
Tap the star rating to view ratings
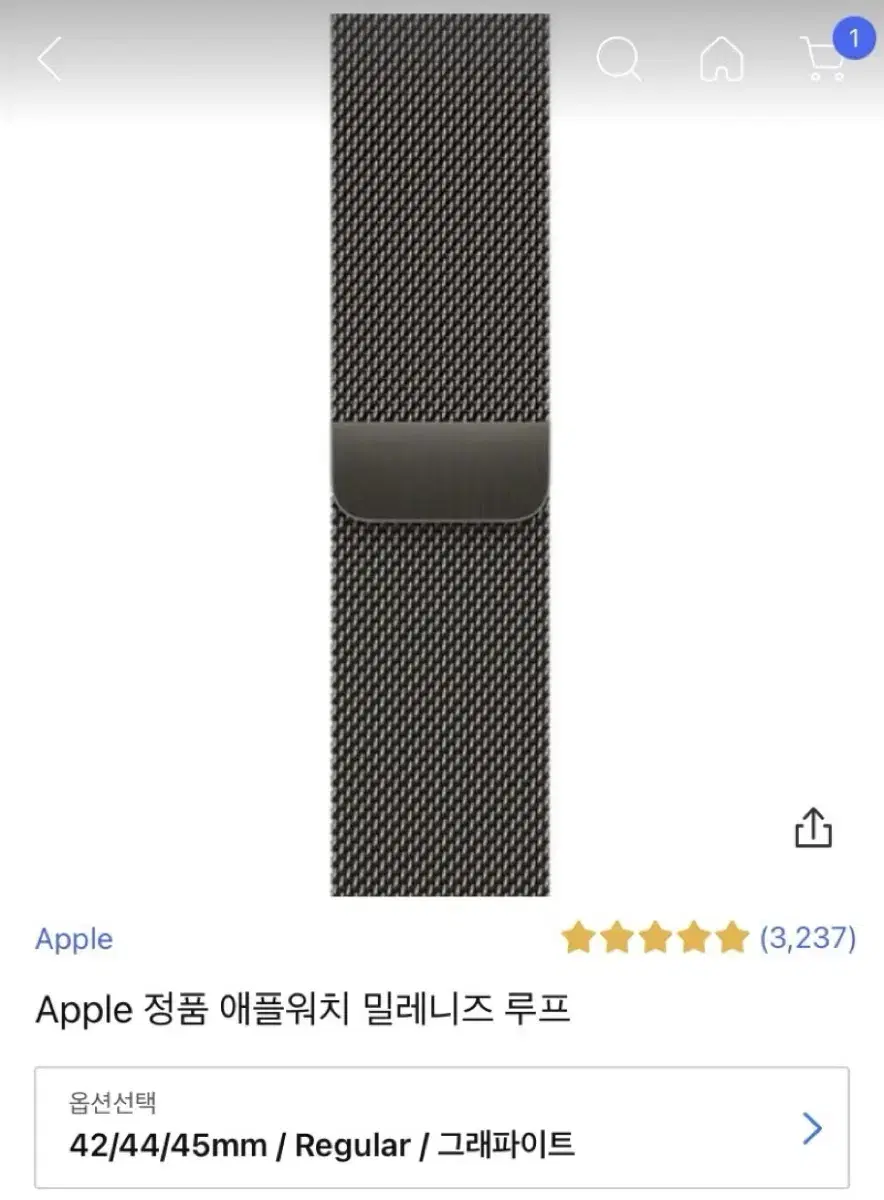click(658, 938)
